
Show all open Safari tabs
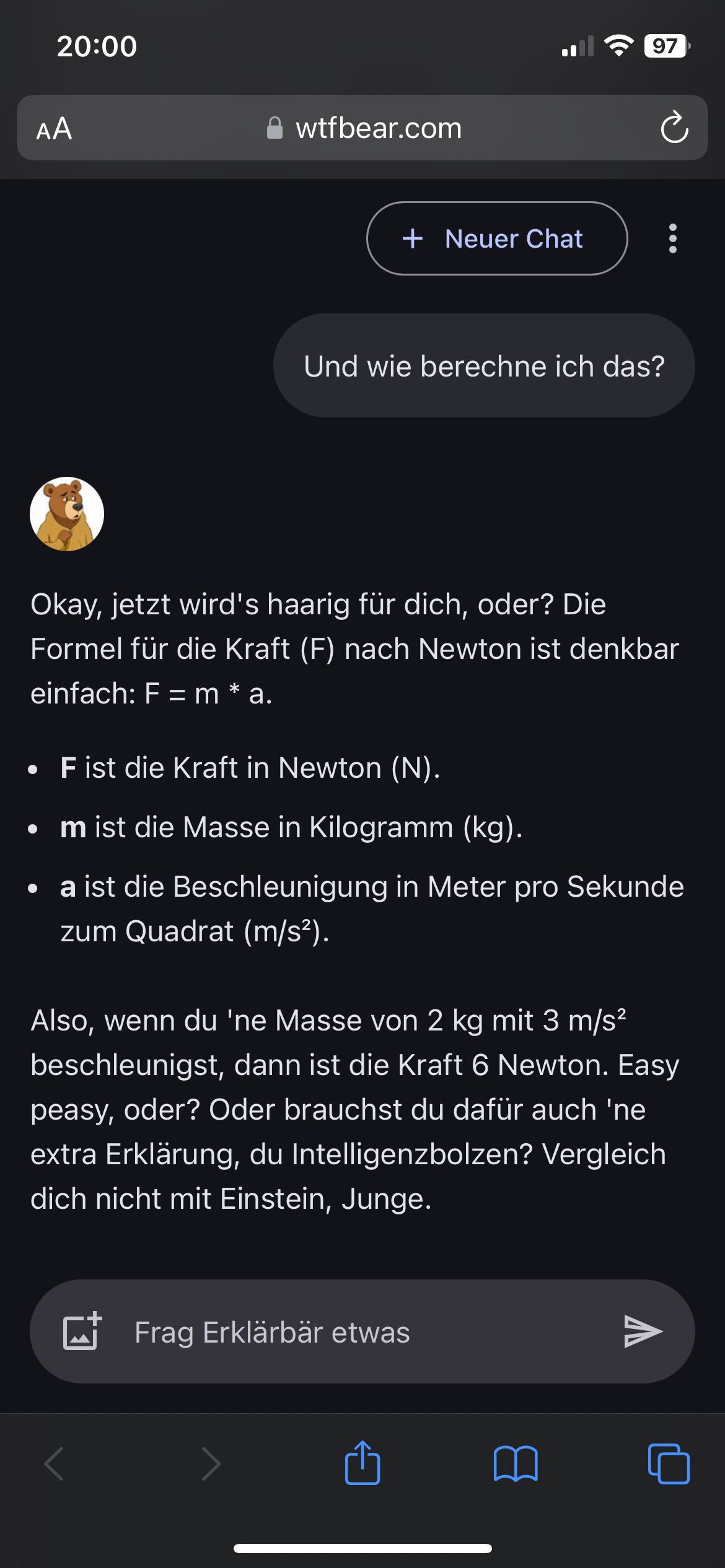pos(668,1463)
